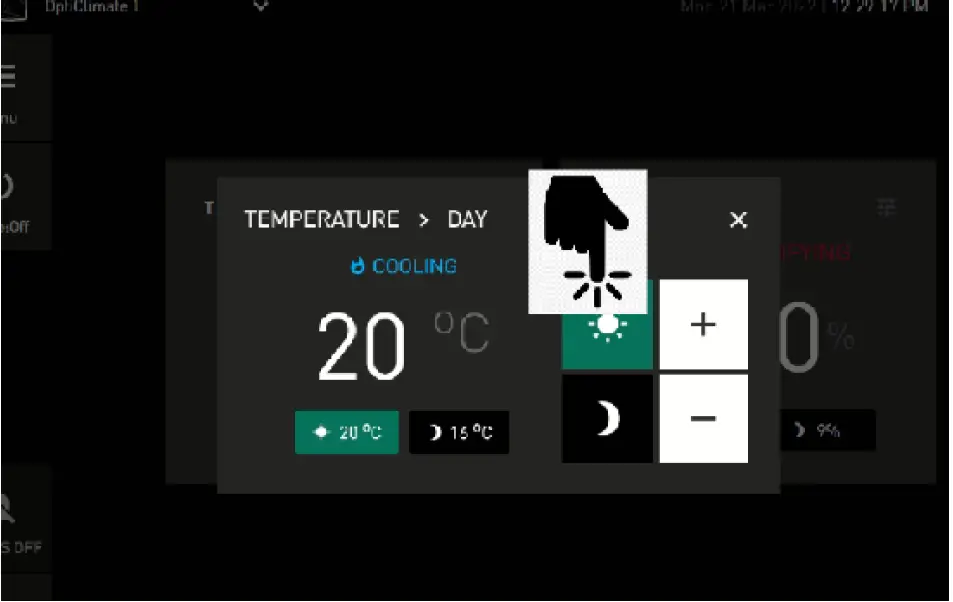
Task: Increase the temperature with the plus button
Action: [x=703, y=325]
